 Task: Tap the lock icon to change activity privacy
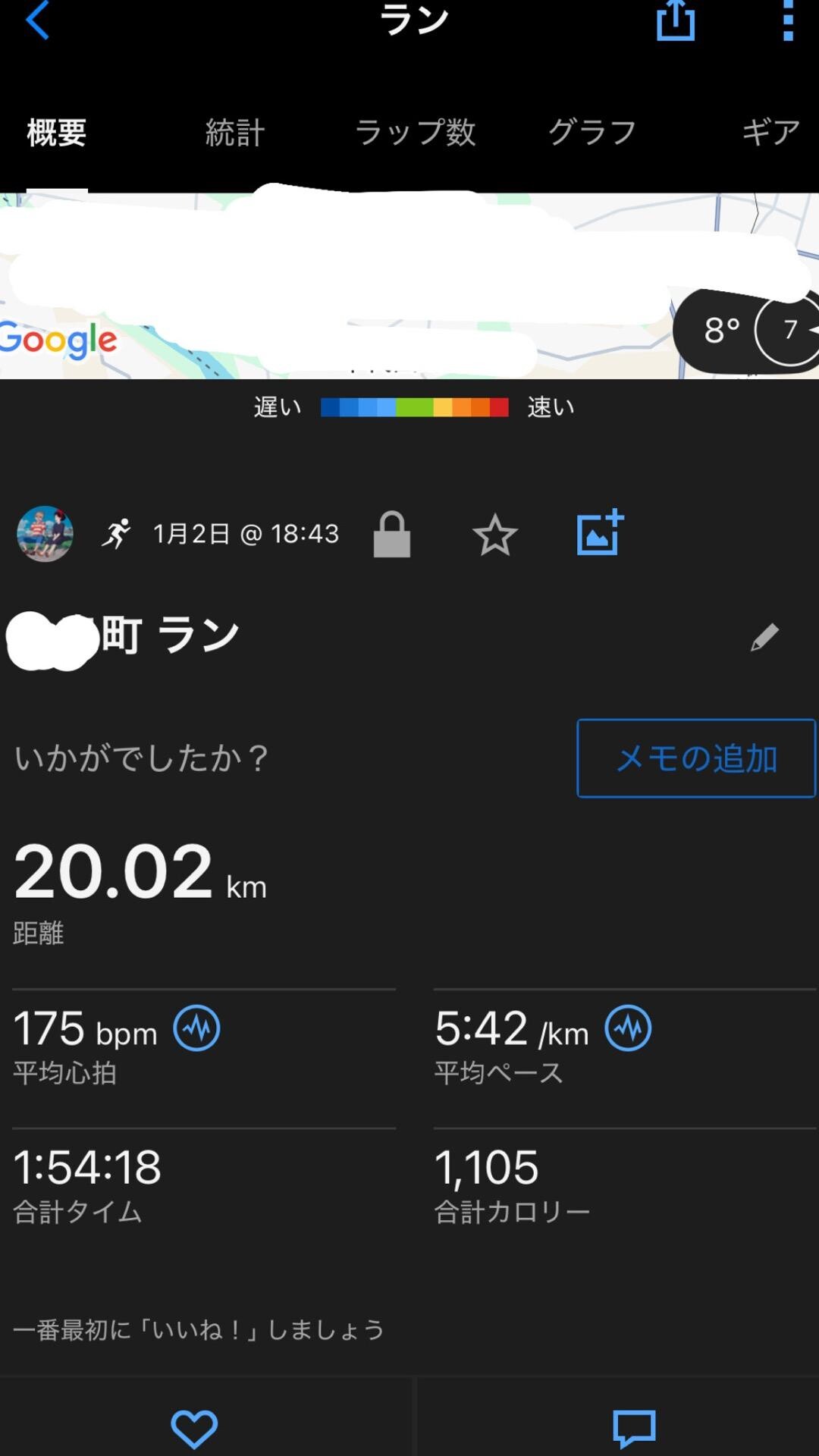coord(393,535)
